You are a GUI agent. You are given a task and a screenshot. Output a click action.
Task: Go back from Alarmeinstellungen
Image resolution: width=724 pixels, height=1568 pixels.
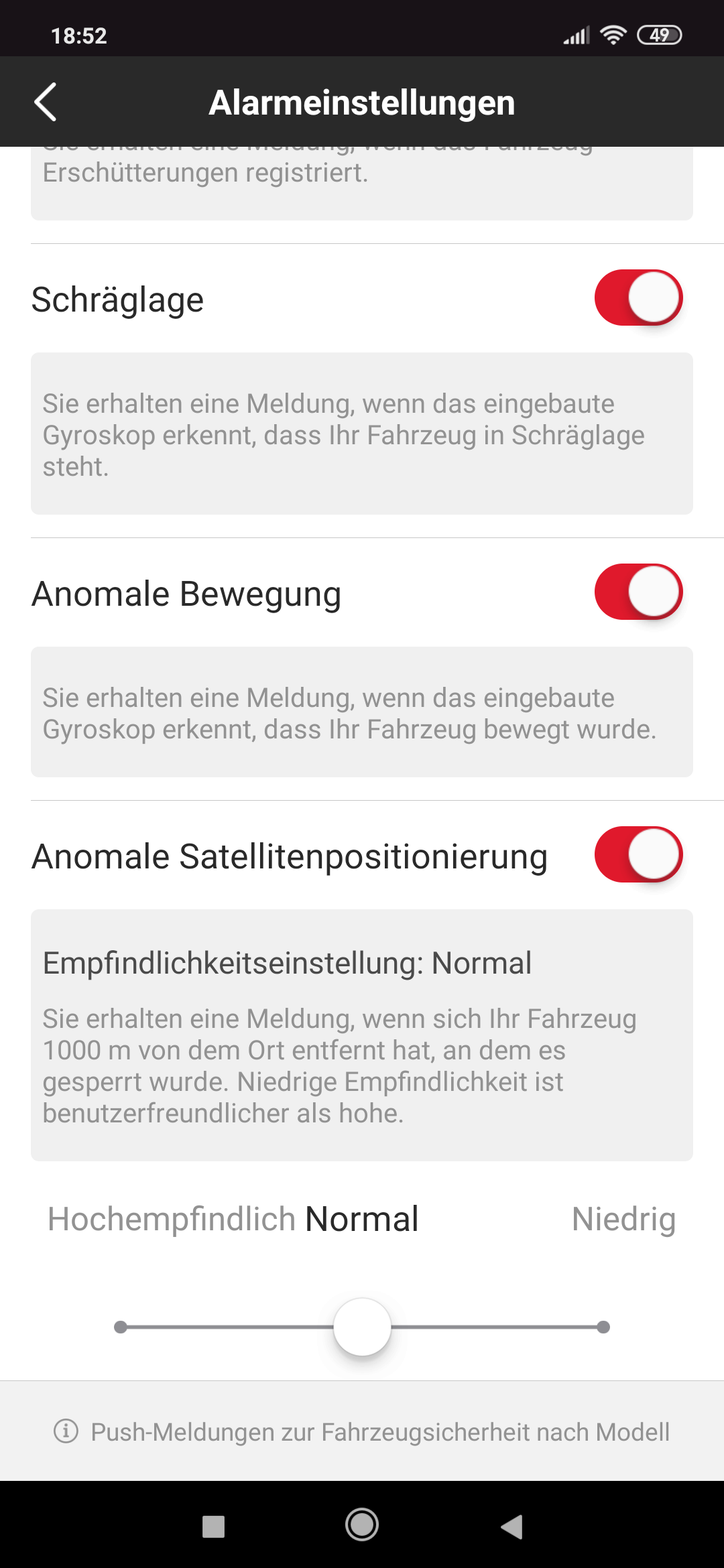46,103
